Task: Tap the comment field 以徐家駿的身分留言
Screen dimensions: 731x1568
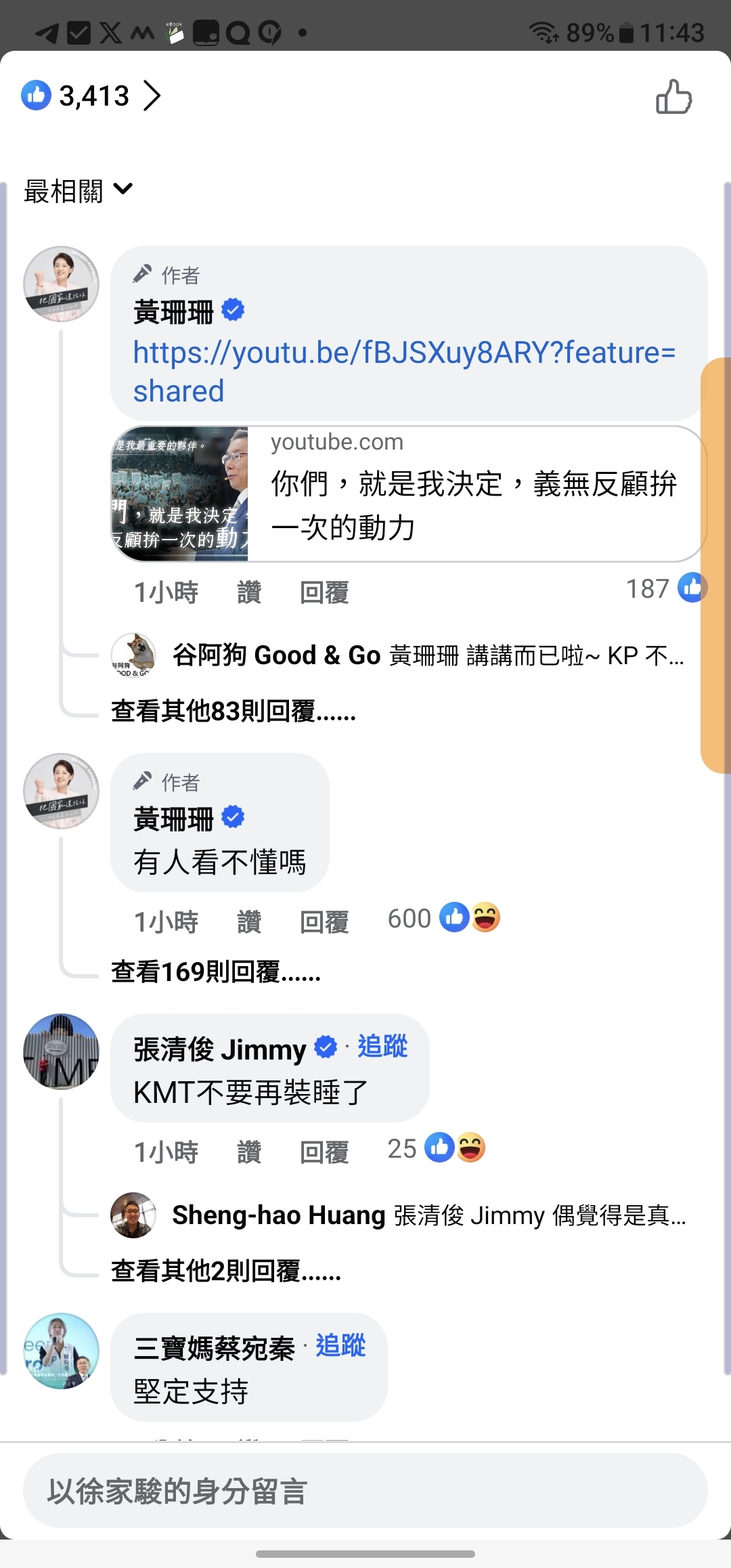Action: [365, 1490]
